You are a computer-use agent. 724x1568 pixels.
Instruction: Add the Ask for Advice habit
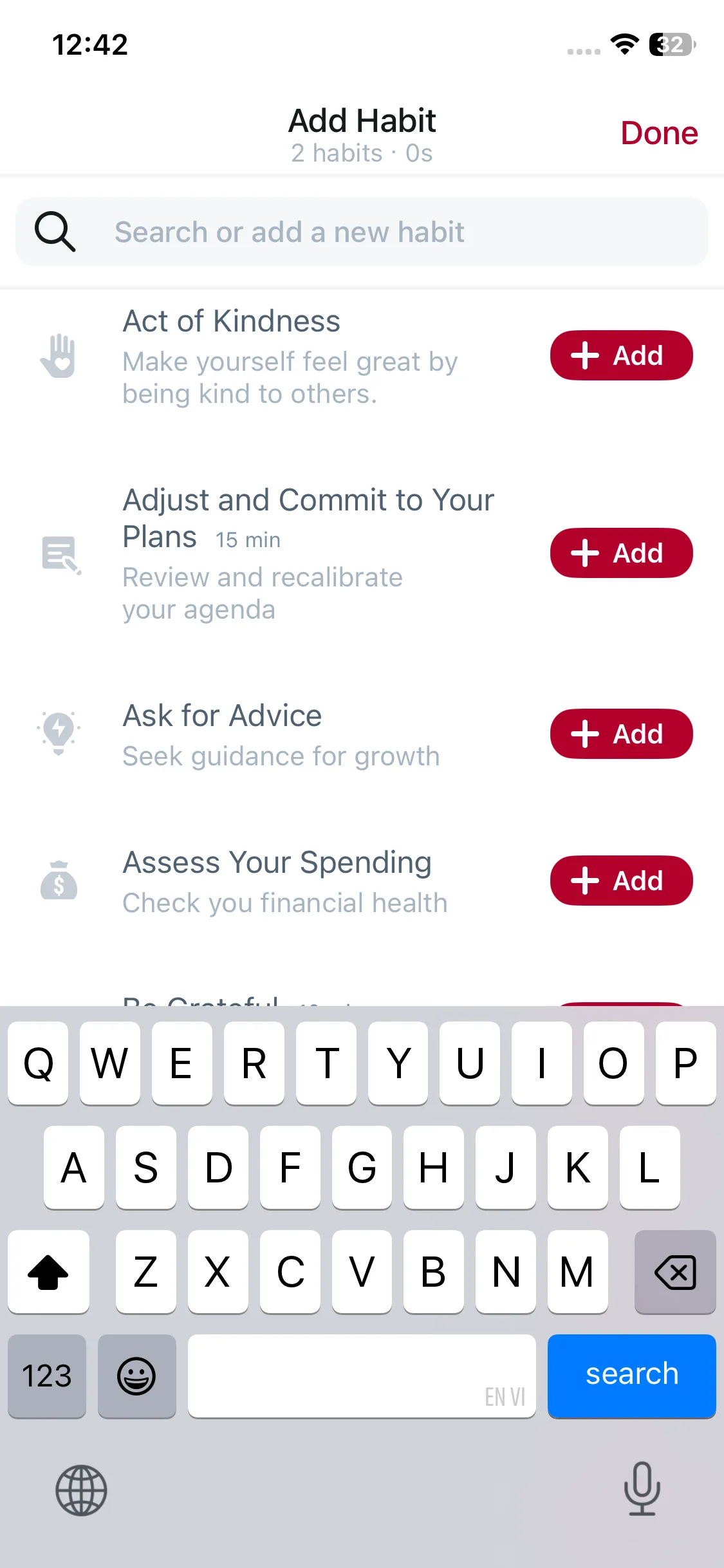tap(620, 734)
